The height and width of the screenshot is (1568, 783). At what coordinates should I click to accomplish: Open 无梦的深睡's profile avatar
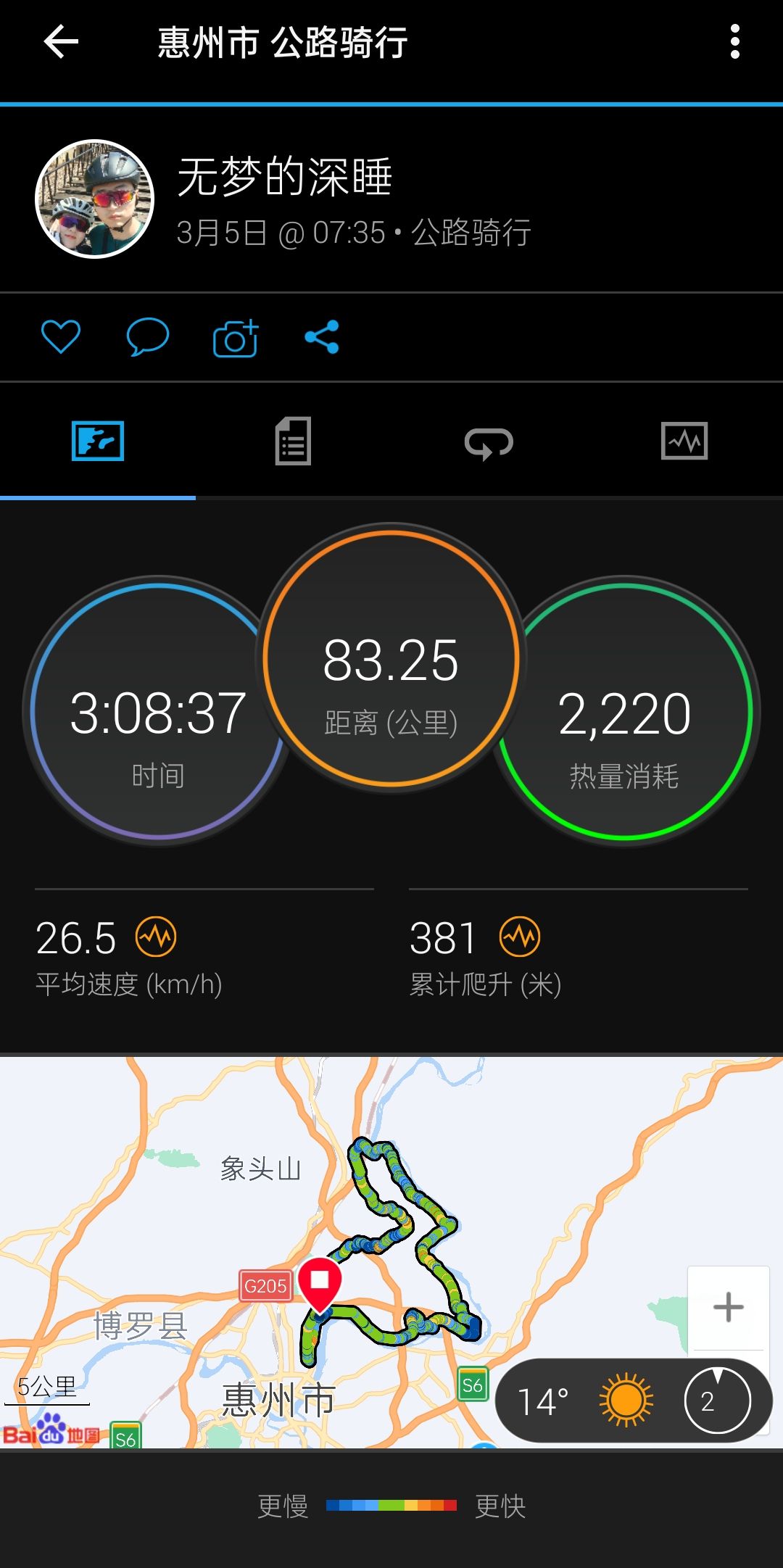95,199
